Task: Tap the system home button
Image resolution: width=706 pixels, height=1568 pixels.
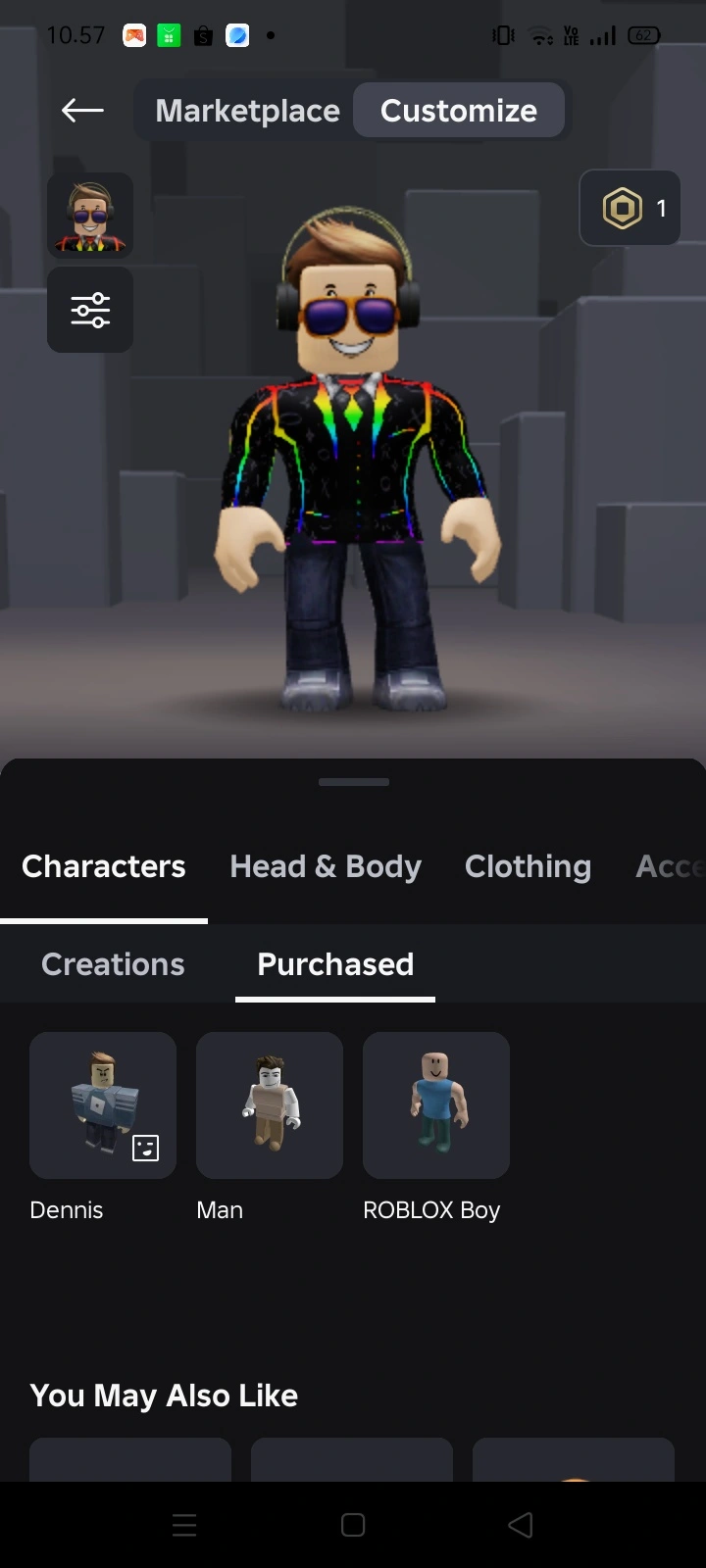Action: (353, 1525)
